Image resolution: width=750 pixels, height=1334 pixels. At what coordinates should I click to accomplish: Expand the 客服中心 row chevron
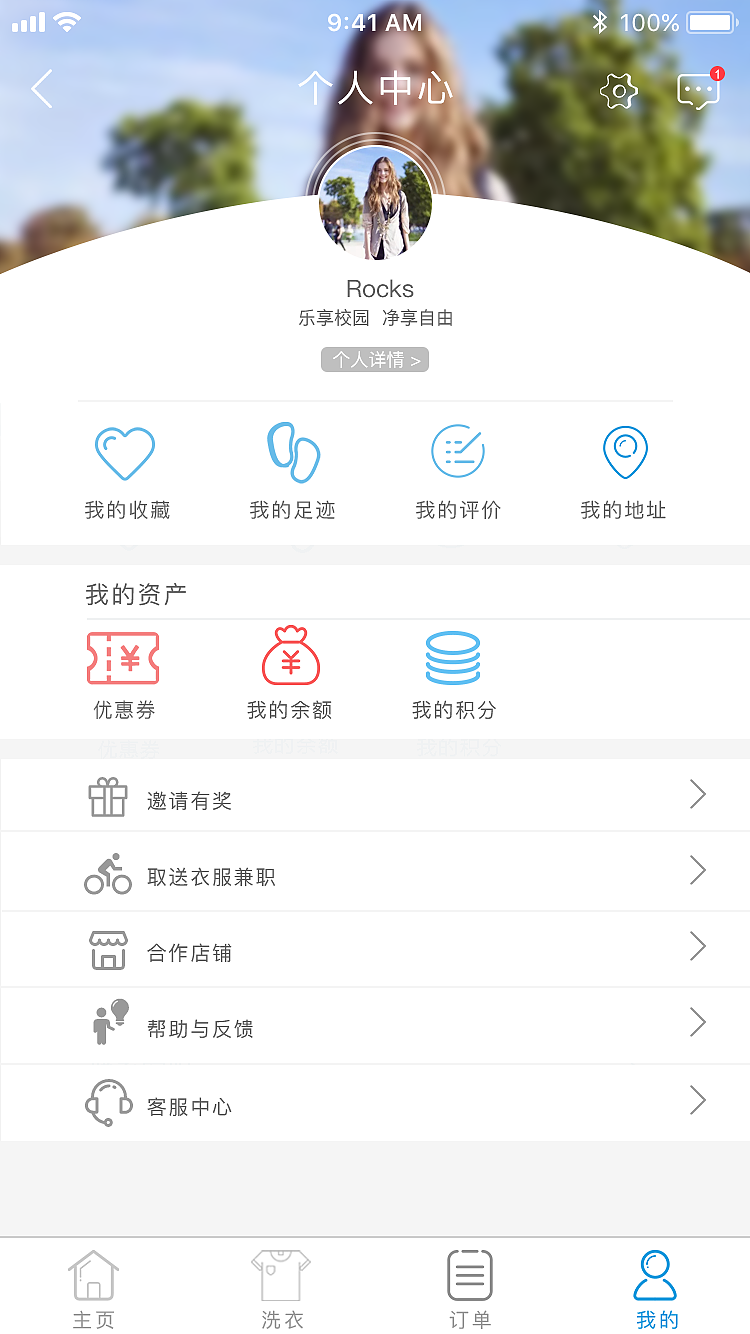click(698, 1100)
